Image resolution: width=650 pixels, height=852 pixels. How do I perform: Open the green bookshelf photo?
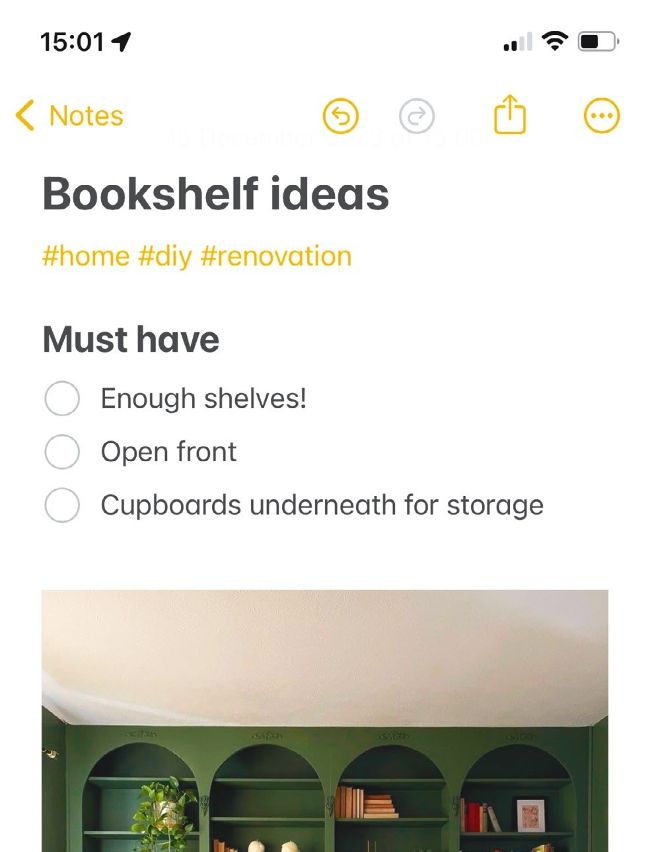point(324,720)
